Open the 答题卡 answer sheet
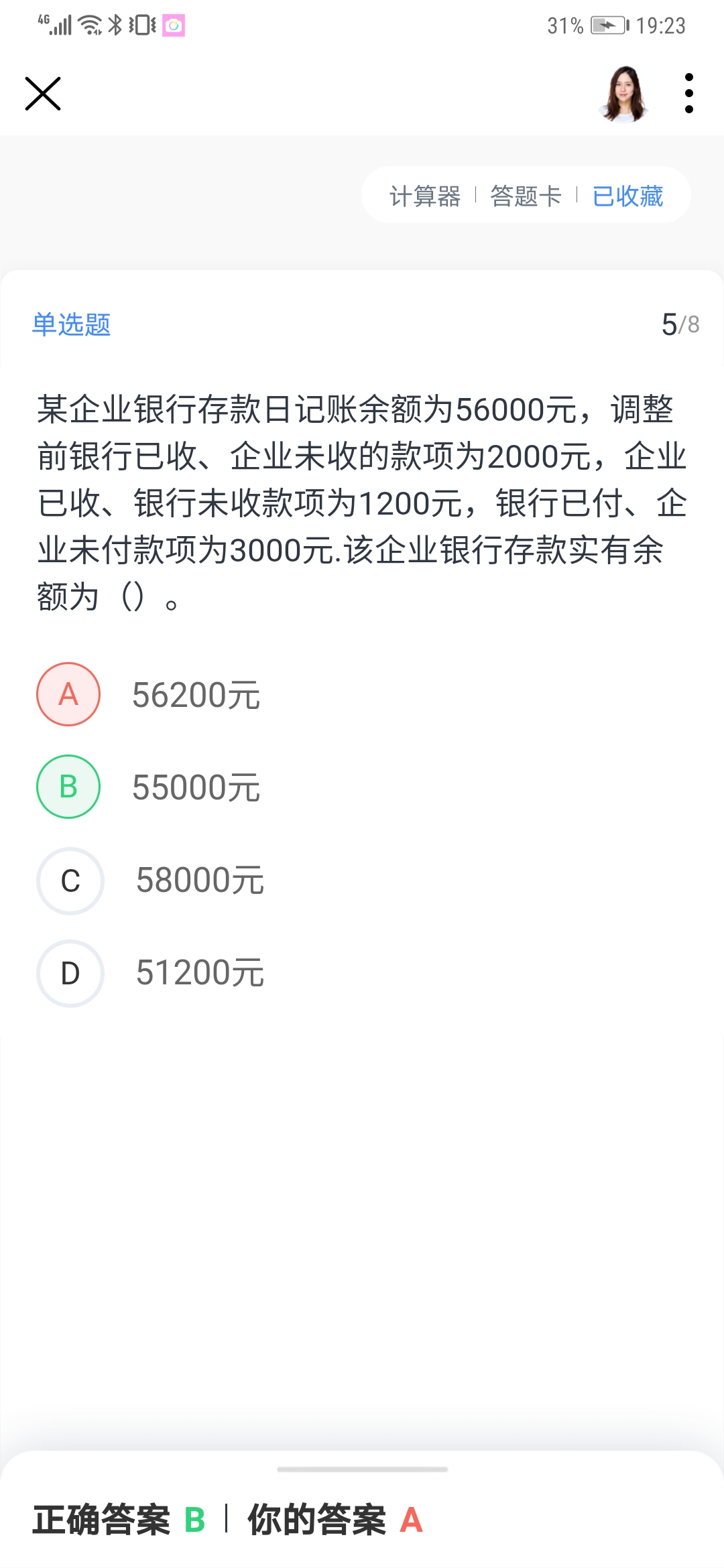This screenshot has height=1568, width=724. pyautogui.click(x=526, y=196)
